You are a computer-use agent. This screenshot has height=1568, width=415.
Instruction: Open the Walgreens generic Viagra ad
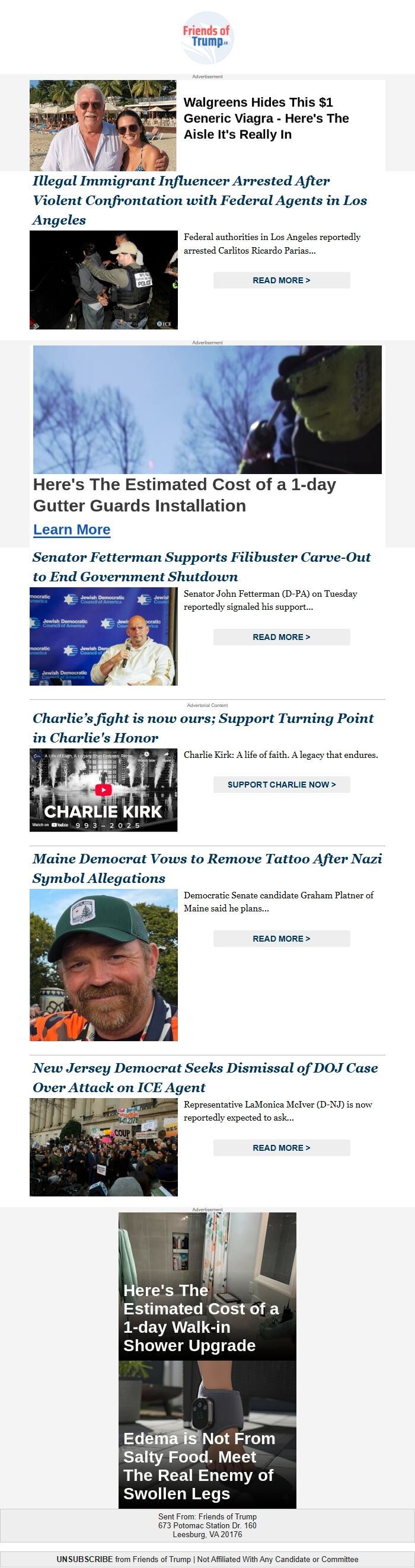click(x=266, y=118)
